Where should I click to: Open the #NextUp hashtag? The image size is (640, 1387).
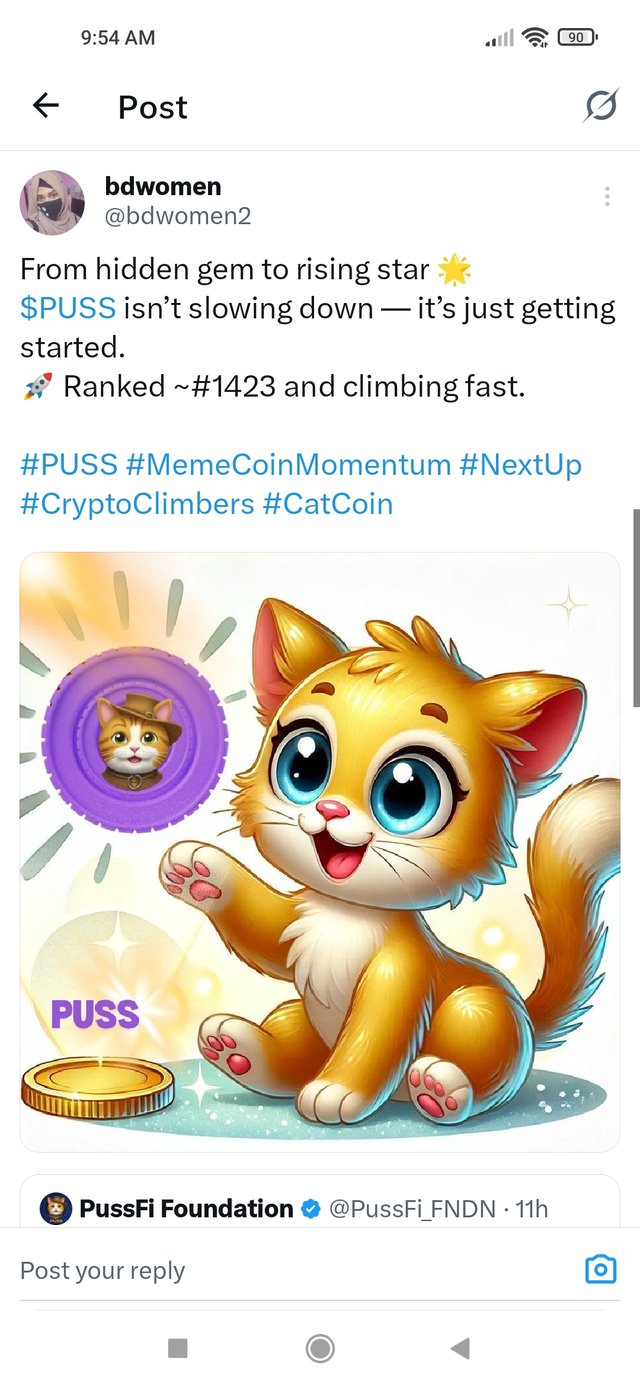tap(520, 465)
